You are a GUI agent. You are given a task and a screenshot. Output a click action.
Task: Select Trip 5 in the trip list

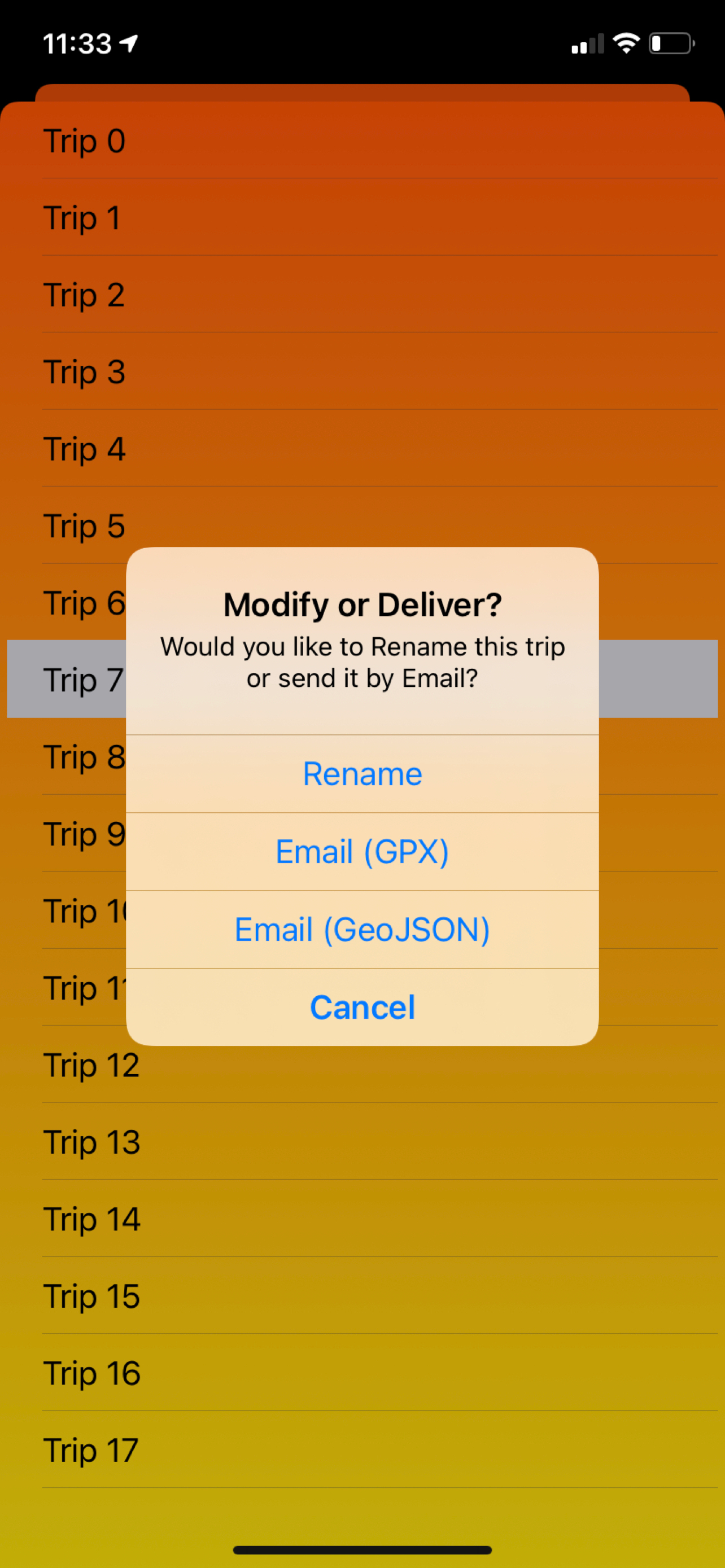pos(85,526)
